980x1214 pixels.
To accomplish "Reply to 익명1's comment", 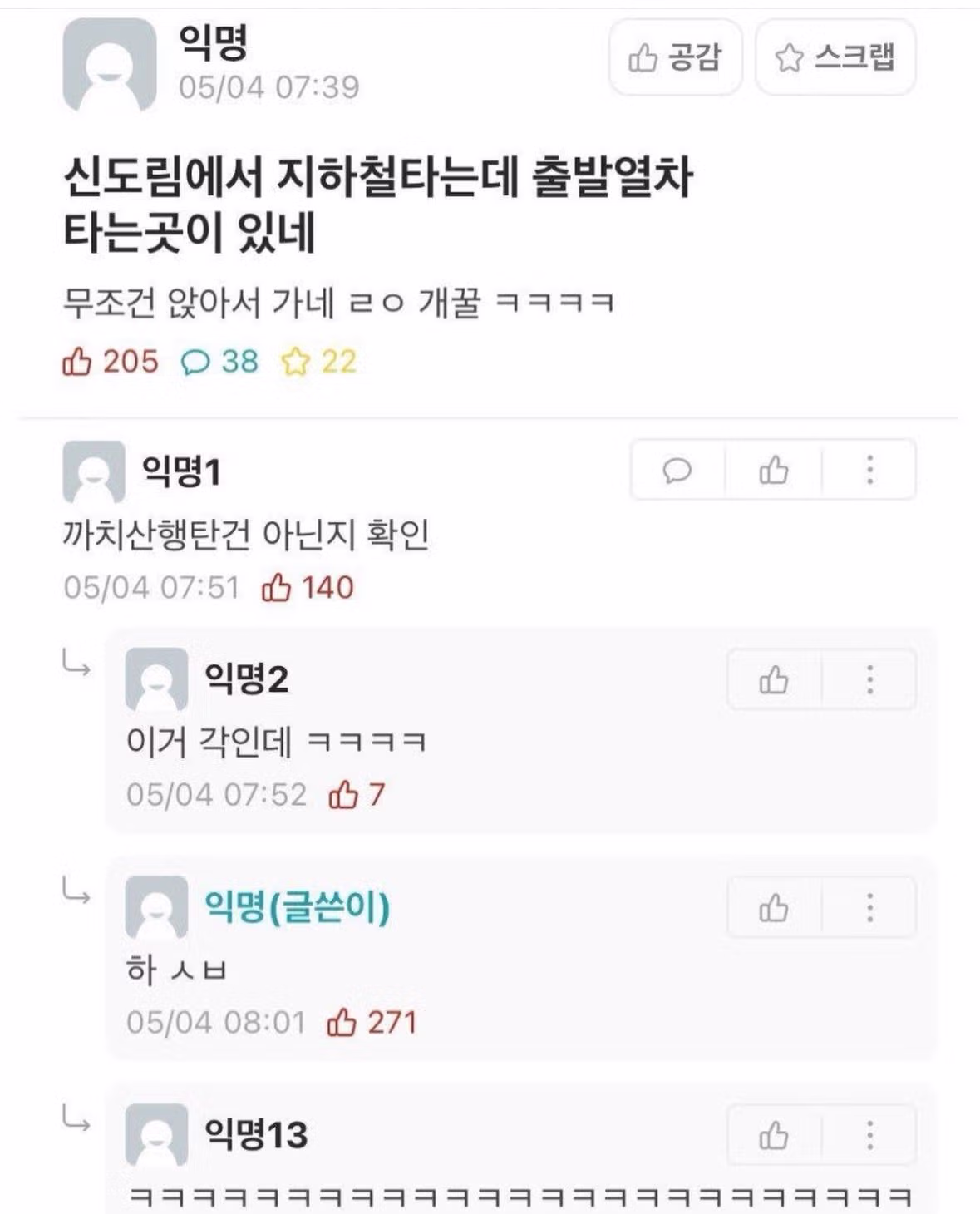I will point(677,471).
